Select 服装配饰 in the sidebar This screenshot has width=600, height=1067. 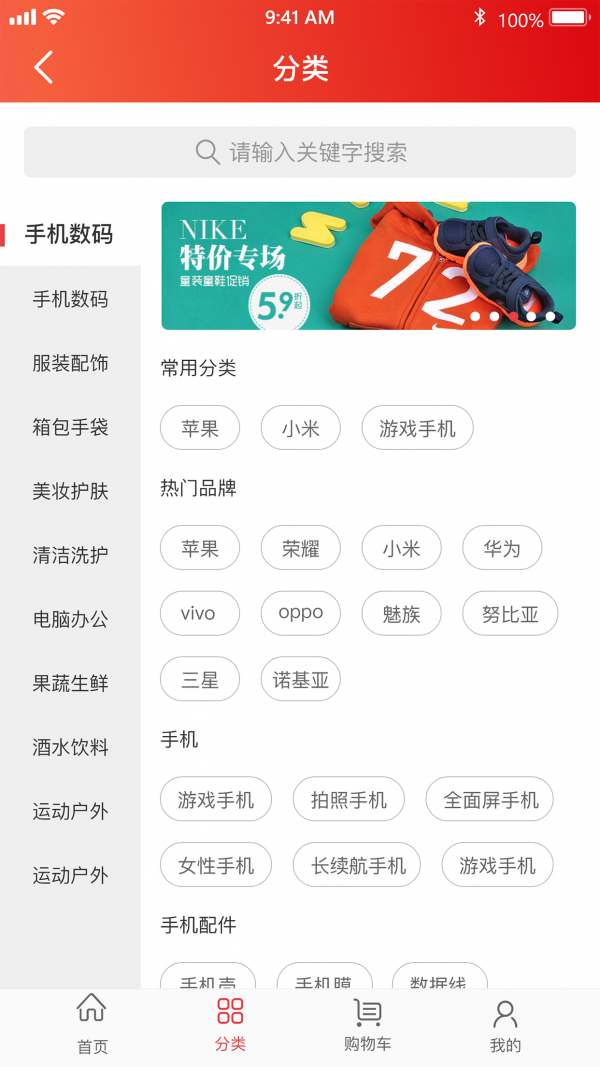tap(70, 363)
